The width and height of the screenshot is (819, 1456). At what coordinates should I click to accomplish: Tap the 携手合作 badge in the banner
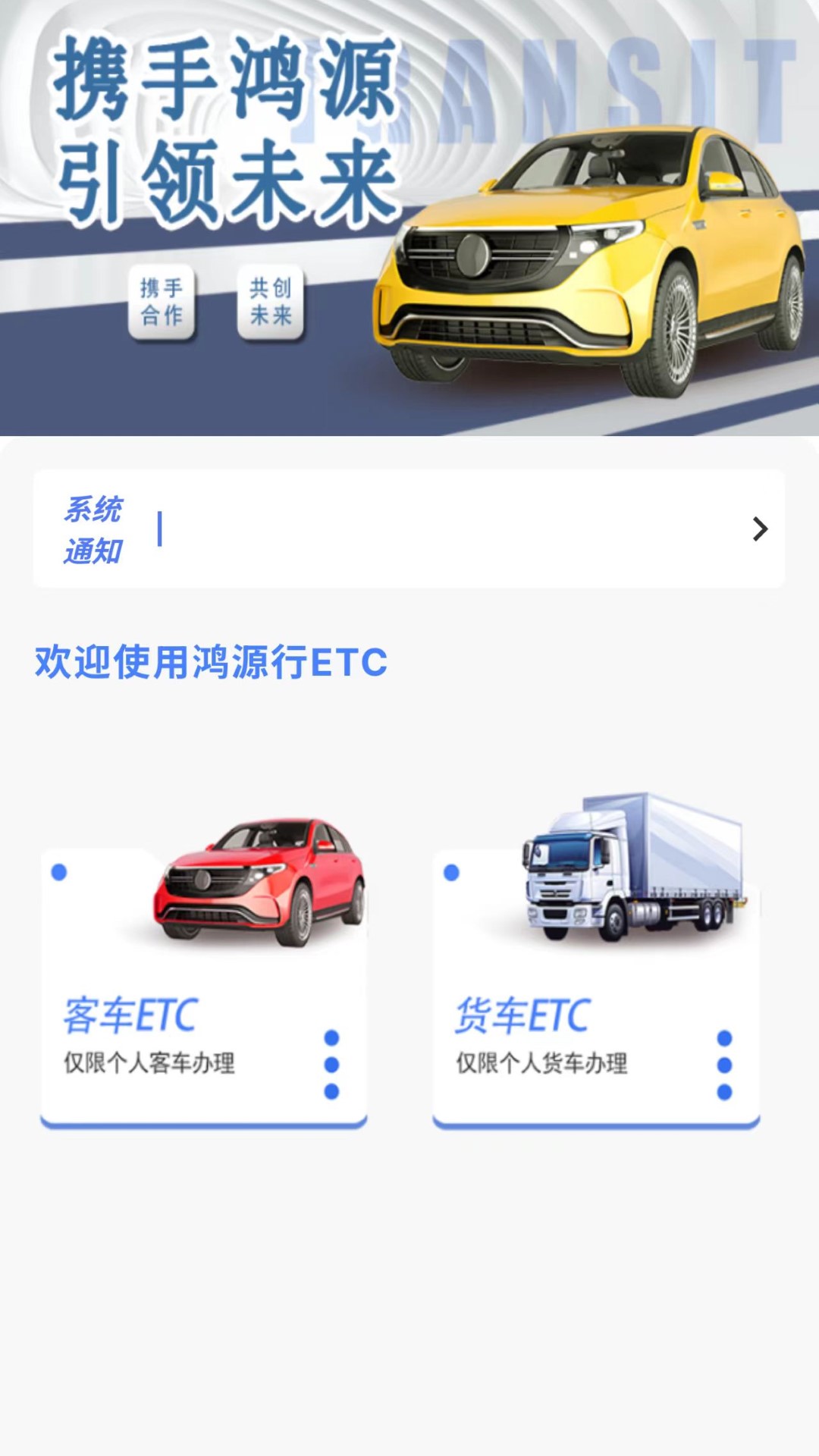[x=162, y=295]
